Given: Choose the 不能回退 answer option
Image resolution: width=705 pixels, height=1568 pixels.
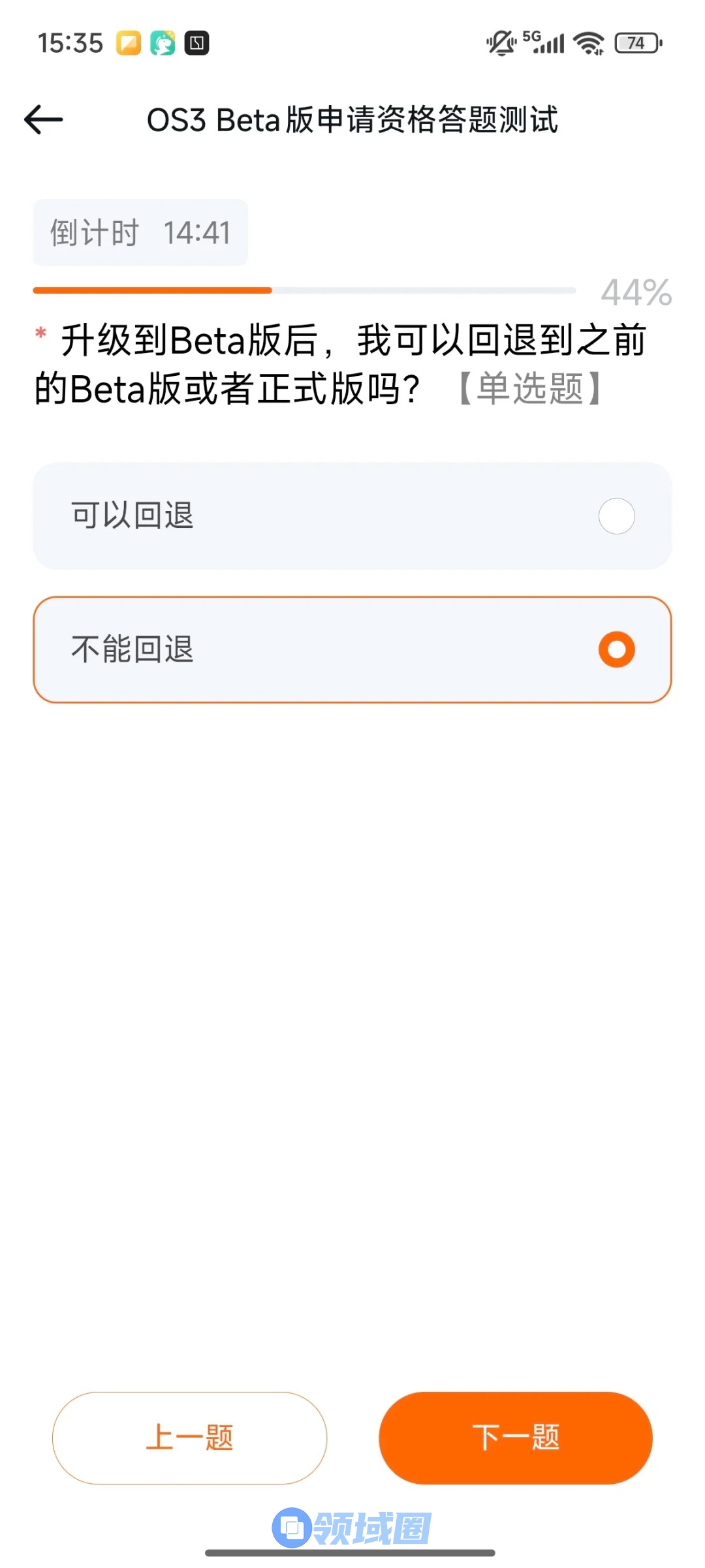Looking at the screenshot, I should tap(352, 650).
